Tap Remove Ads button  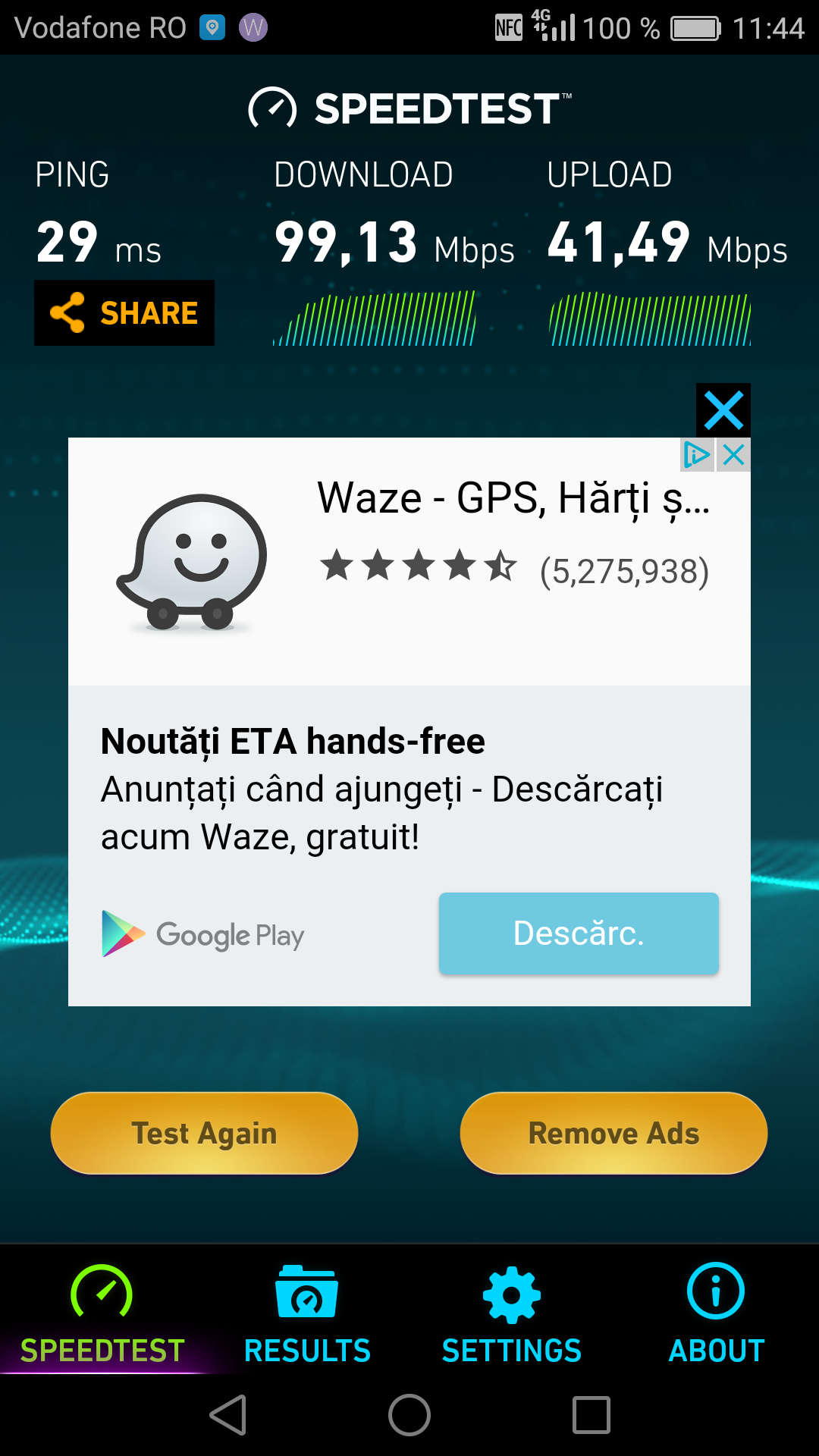click(613, 1133)
